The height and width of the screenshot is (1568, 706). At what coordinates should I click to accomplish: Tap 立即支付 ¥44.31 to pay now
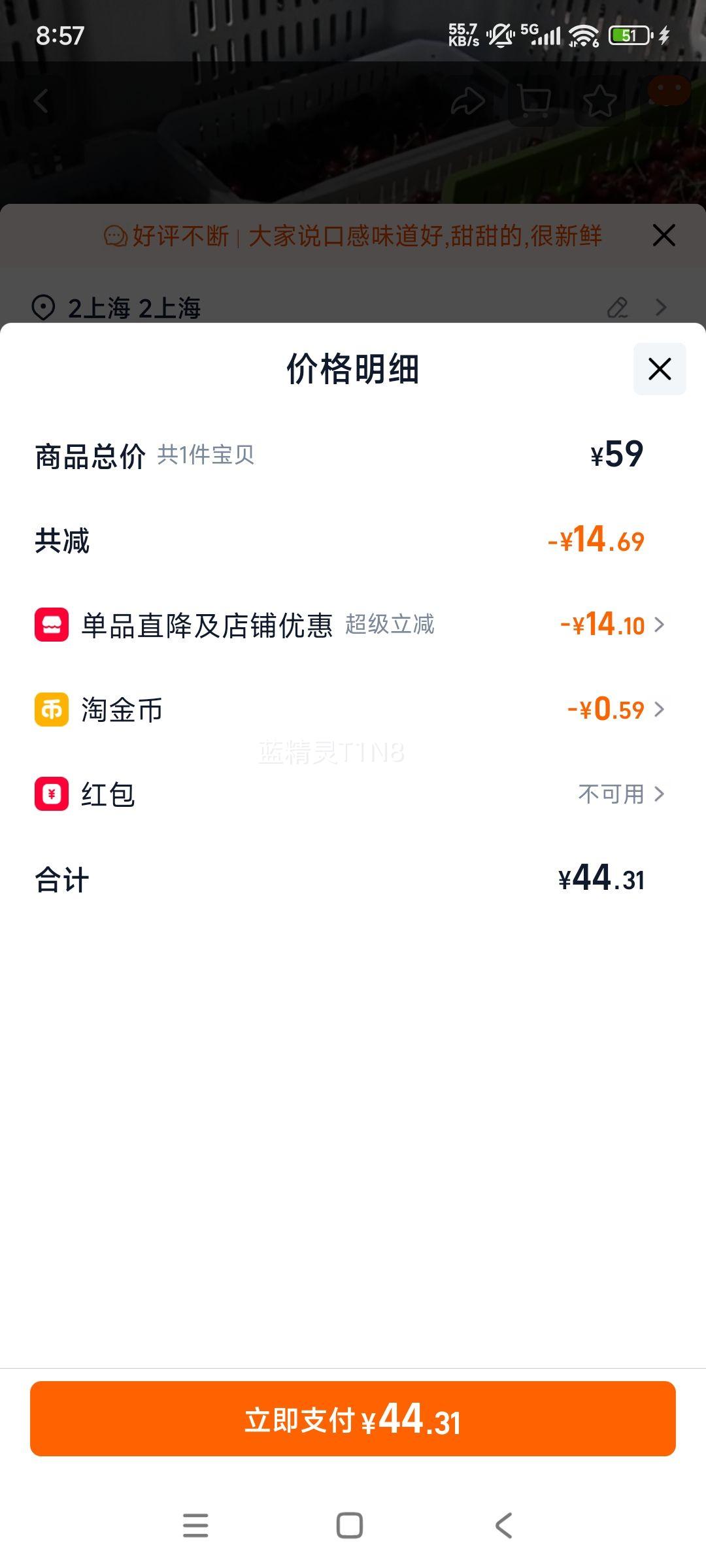353,1419
